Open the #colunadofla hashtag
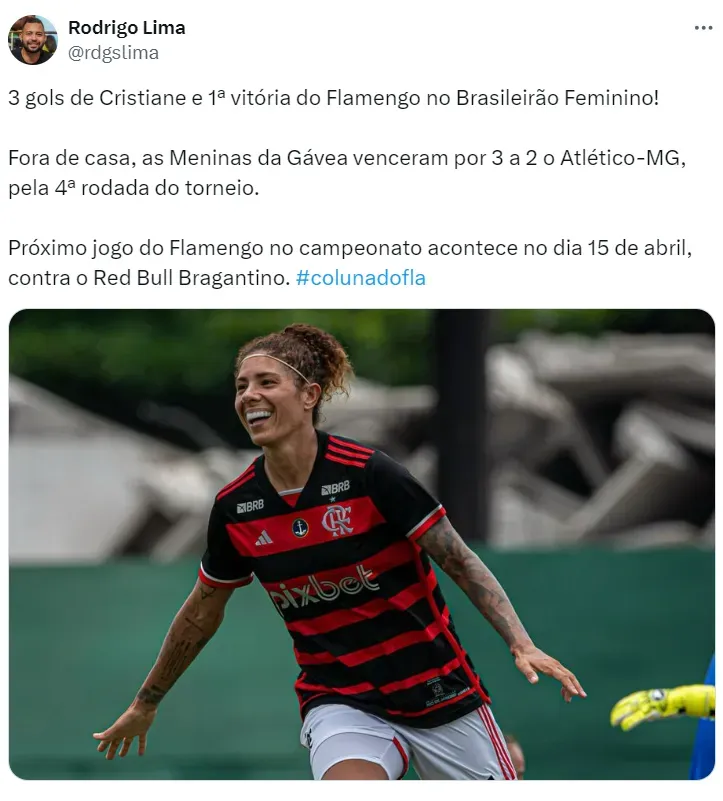The width and height of the screenshot is (723, 801). coord(360,278)
